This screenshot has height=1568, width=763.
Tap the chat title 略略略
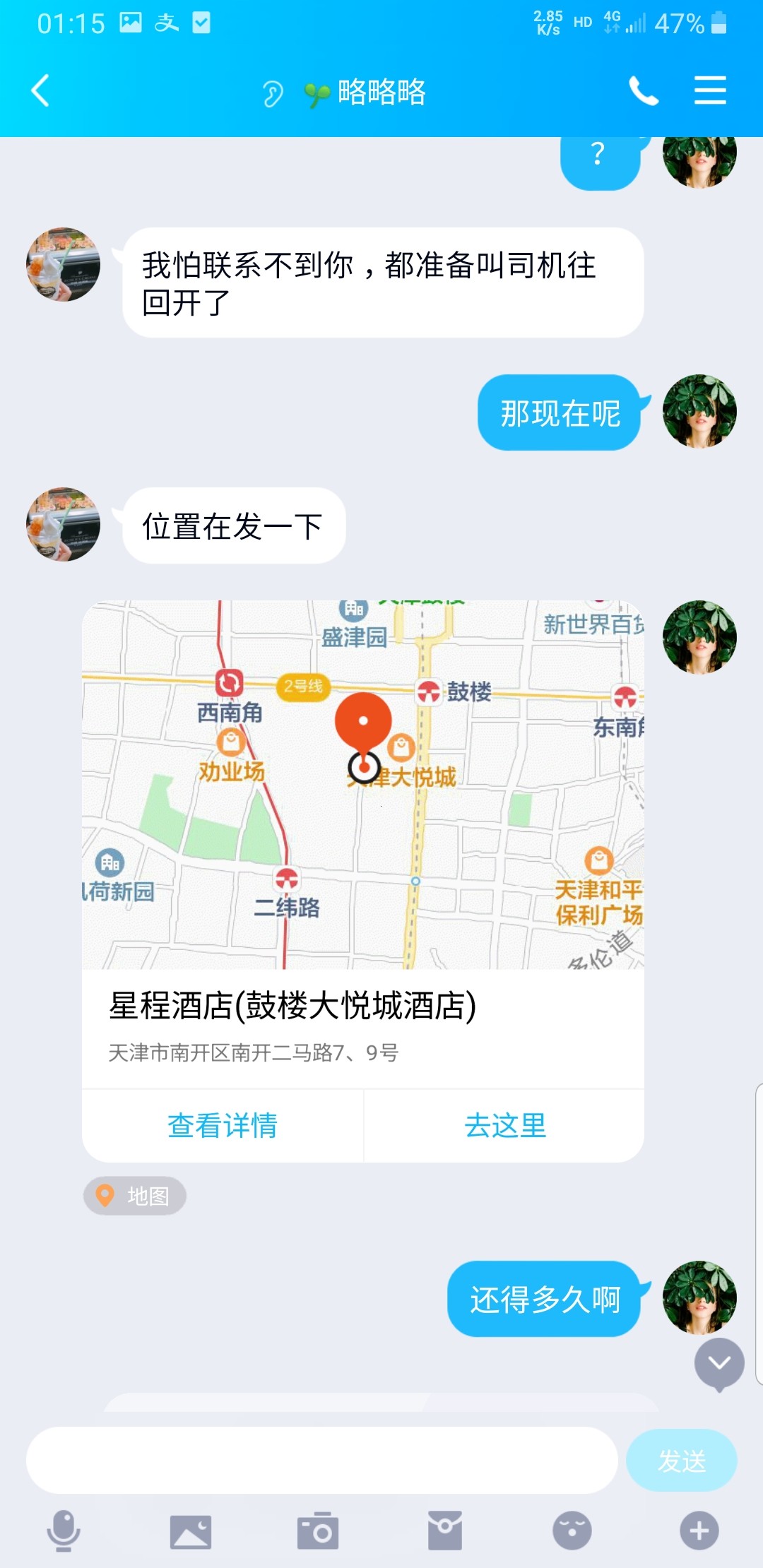(x=381, y=92)
